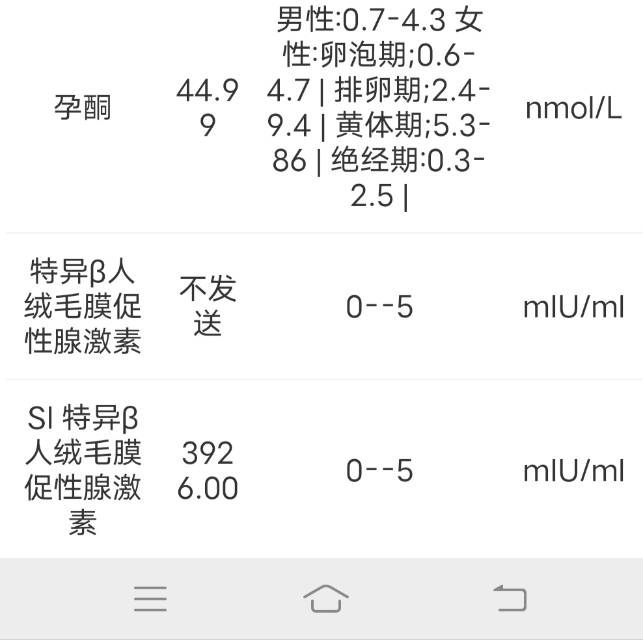Go back using the navigation bar
This screenshot has width=643, height=640.
(x=510, y=598)
